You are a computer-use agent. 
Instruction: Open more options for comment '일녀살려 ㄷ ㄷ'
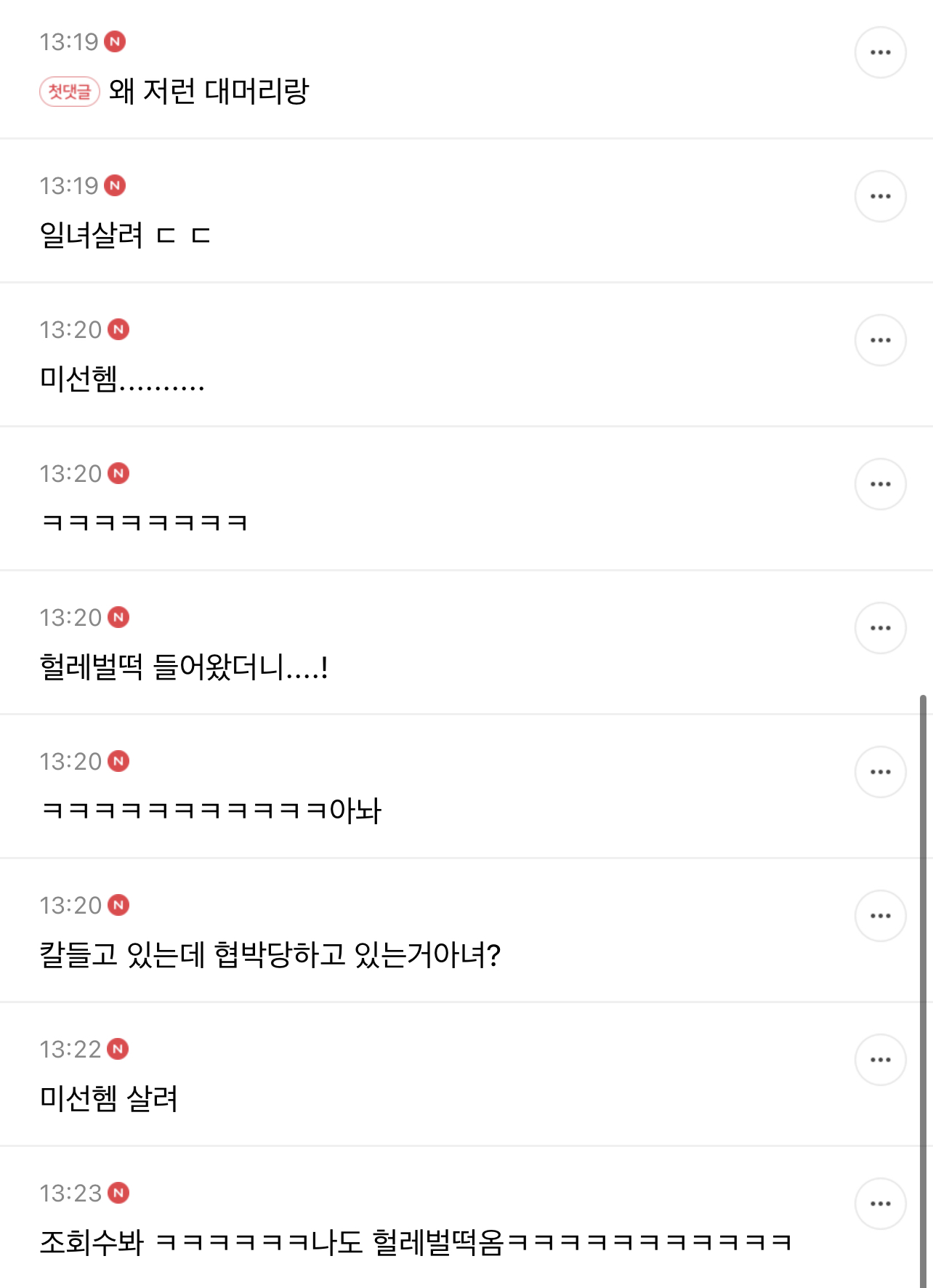880,196
